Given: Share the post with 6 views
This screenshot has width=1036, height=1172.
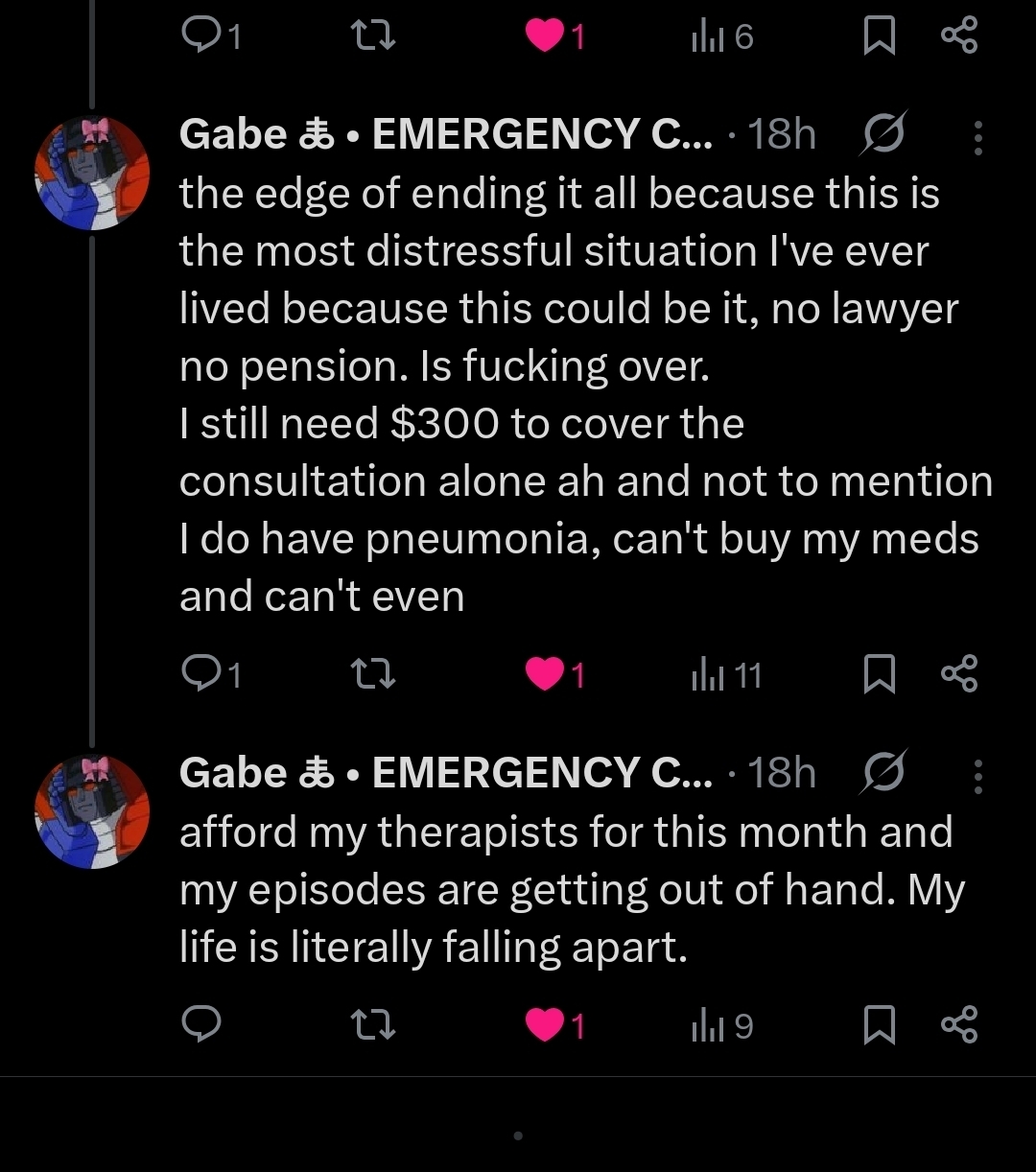Looking at the screenshot, I should (x=959, y=35).
